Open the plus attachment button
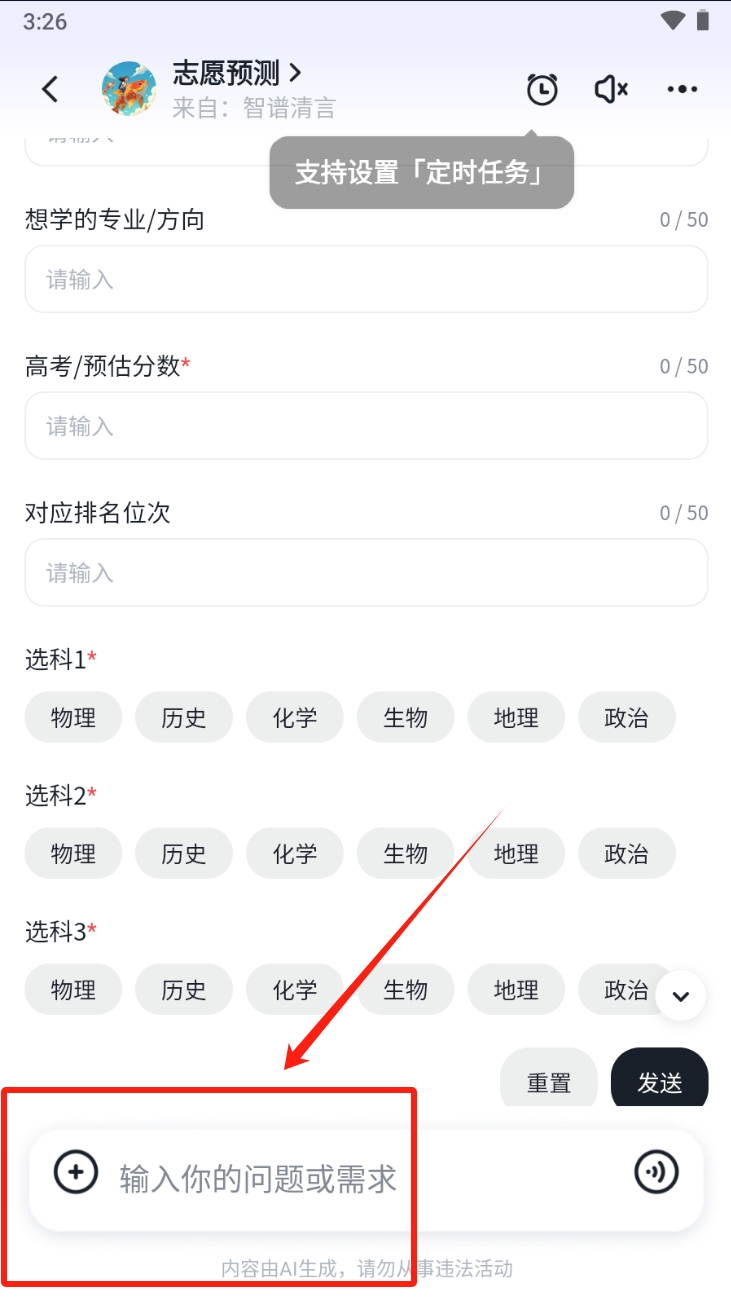This screenshot has height=1303, width=731. (76, 1171)
